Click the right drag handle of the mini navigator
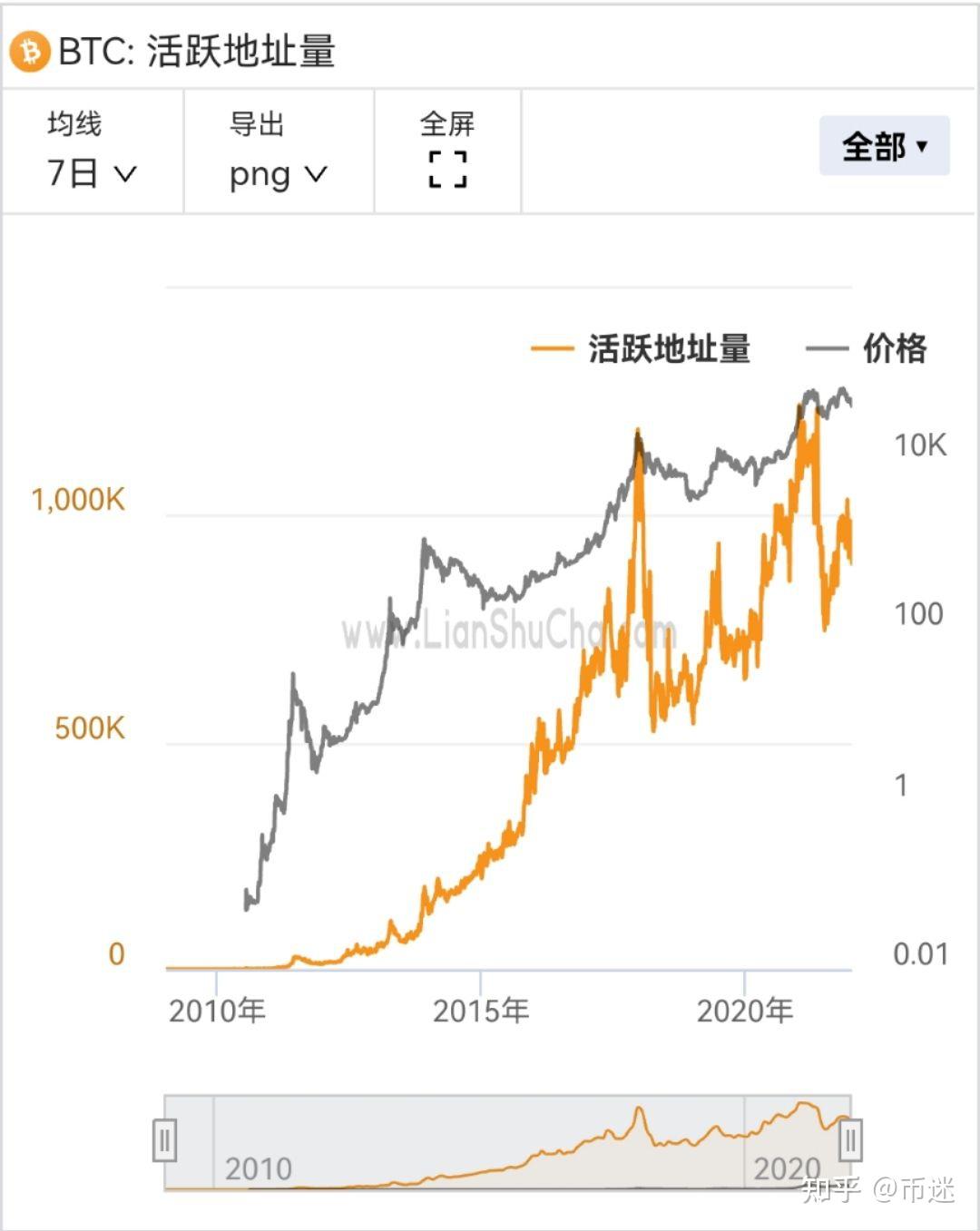 pos(850,1141)
